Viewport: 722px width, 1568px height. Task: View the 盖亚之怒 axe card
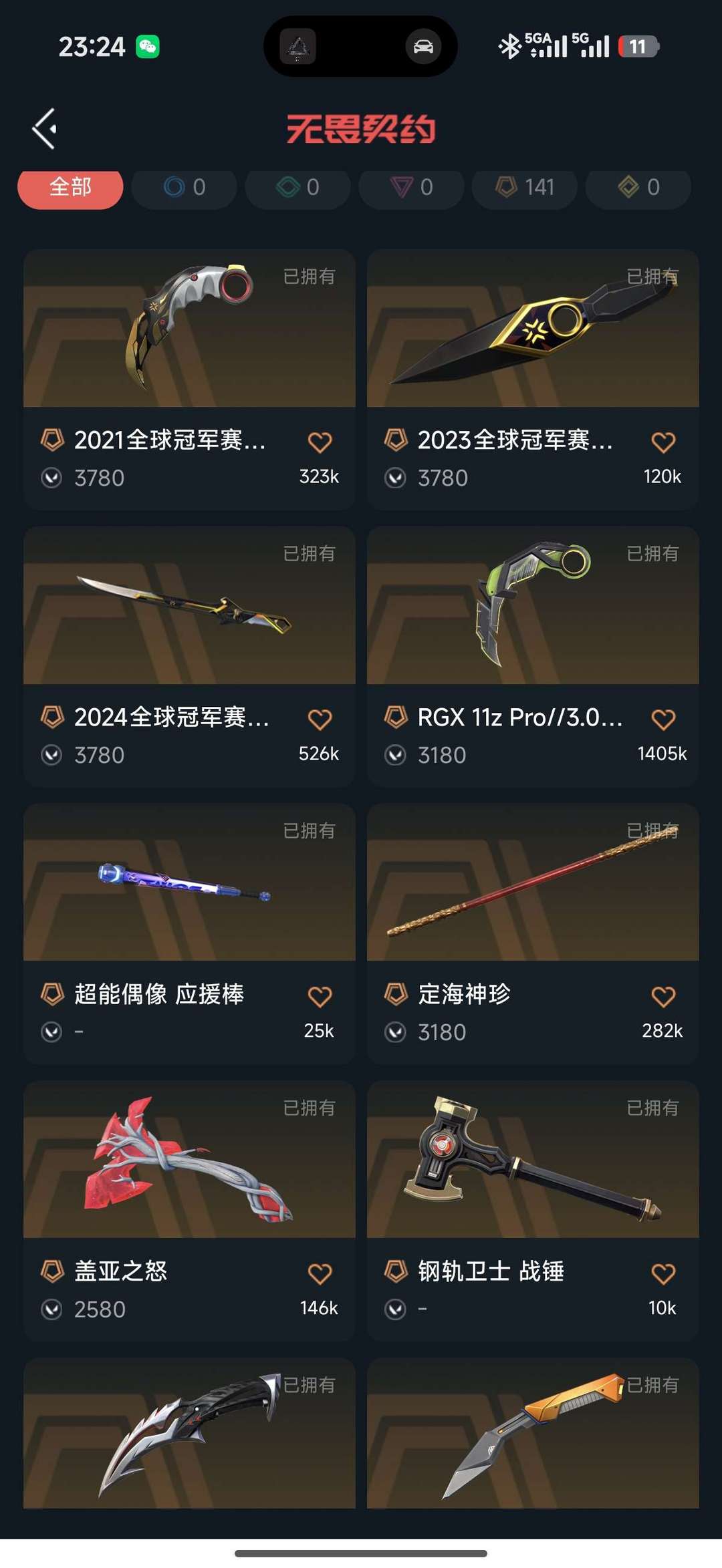tap(189, 1160)
